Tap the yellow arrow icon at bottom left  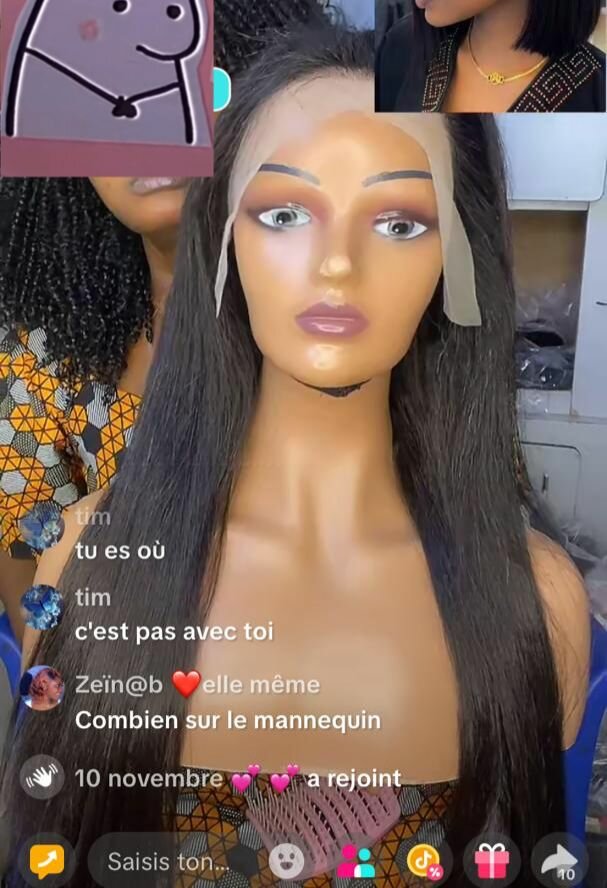tap(46, 861)
